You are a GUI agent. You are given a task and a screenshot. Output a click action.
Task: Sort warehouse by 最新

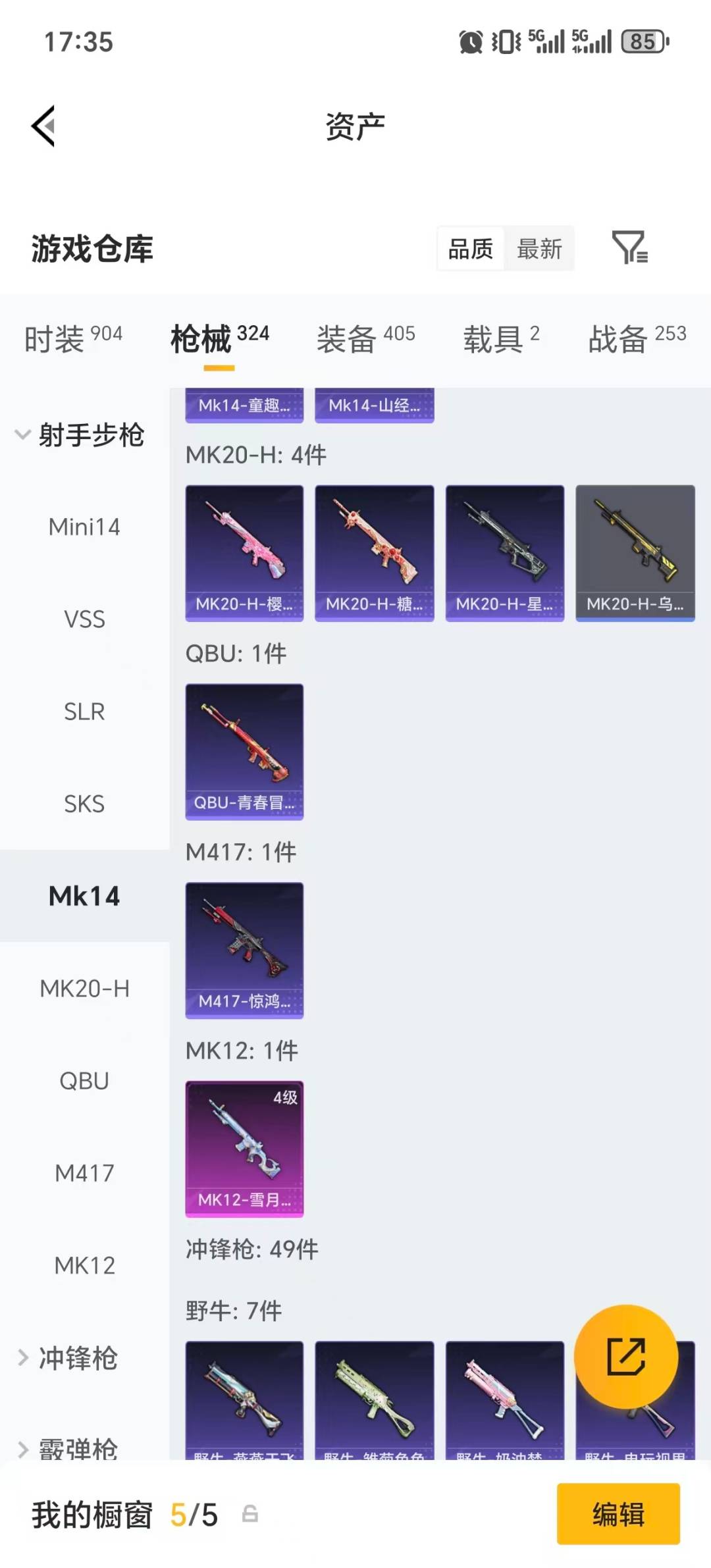(539, 249)
